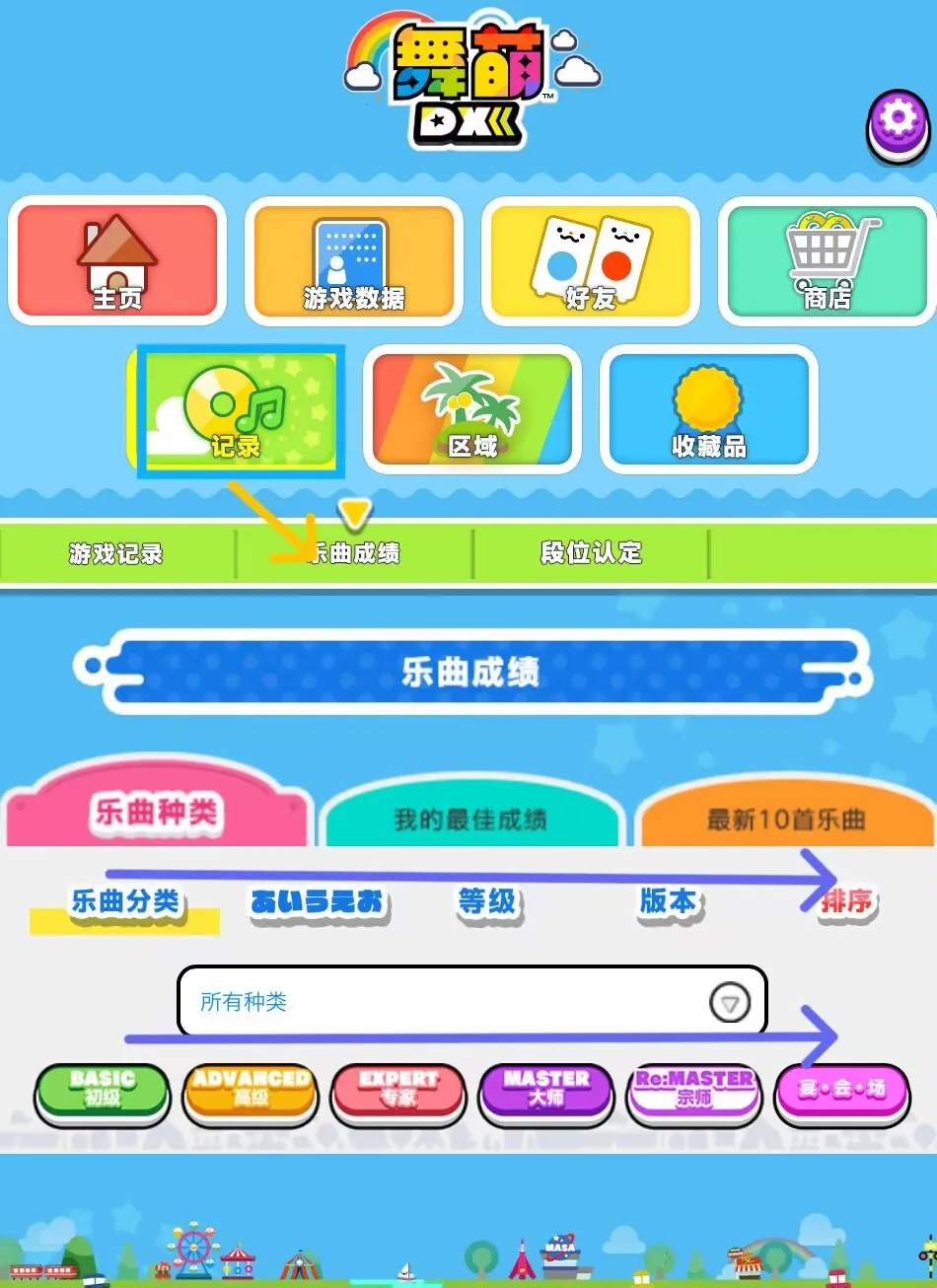
Task: Switch to 游戏记录 play records
Action: click(x=116, y=553)
